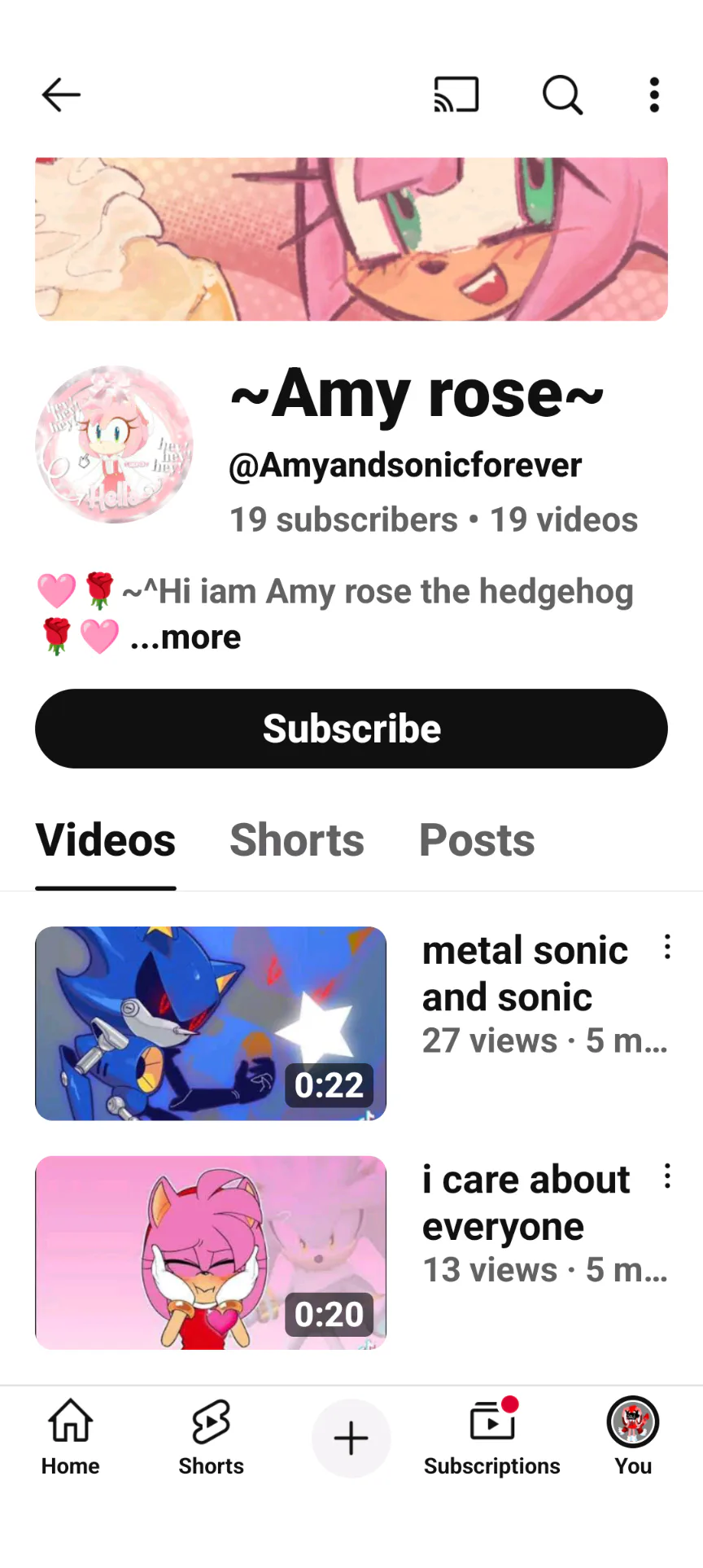Go to Home in bottom navigation
The image size is (703, 1568).
click(x=71, y=1439)
